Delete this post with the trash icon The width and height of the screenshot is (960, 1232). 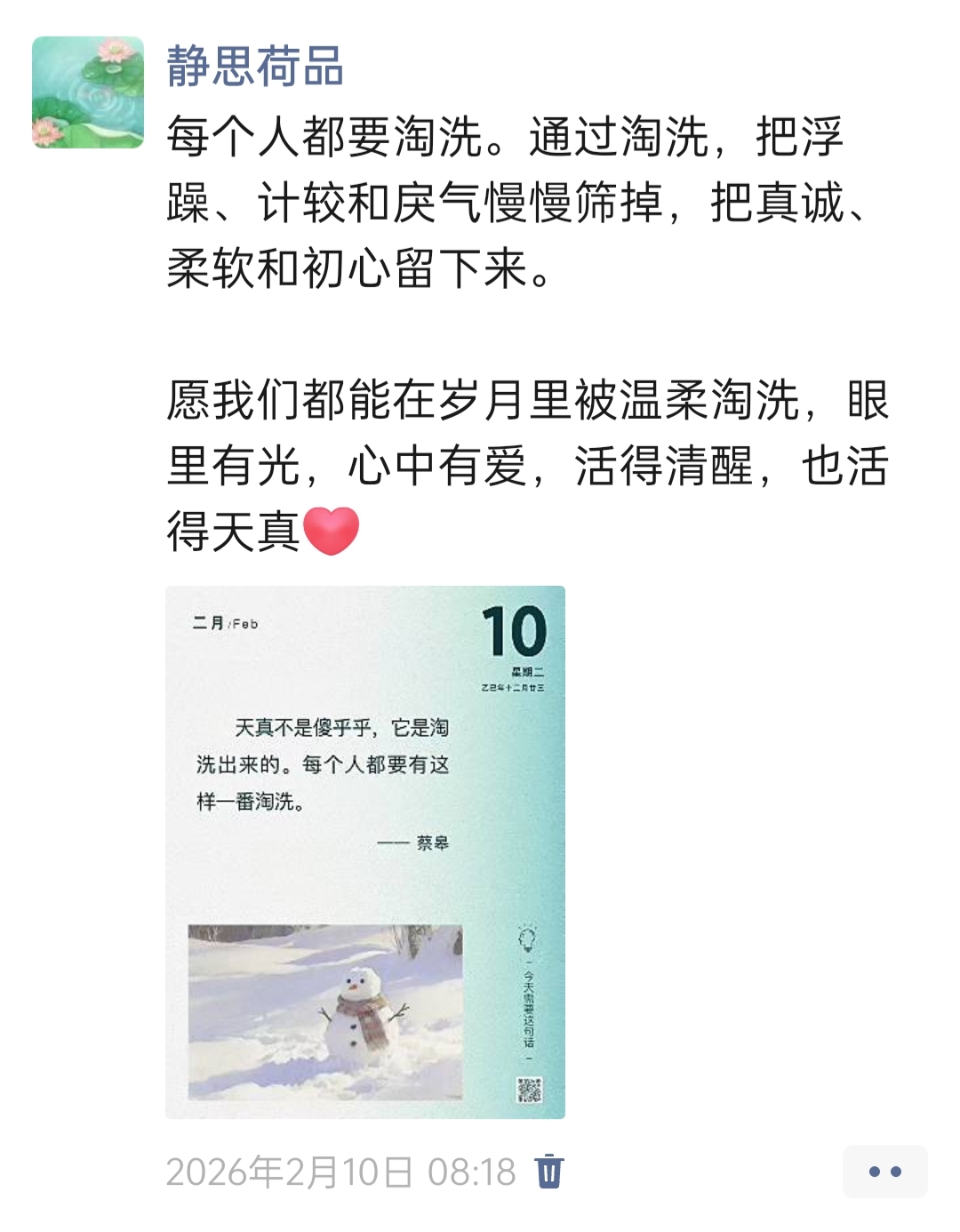(x=549, y=1172)
